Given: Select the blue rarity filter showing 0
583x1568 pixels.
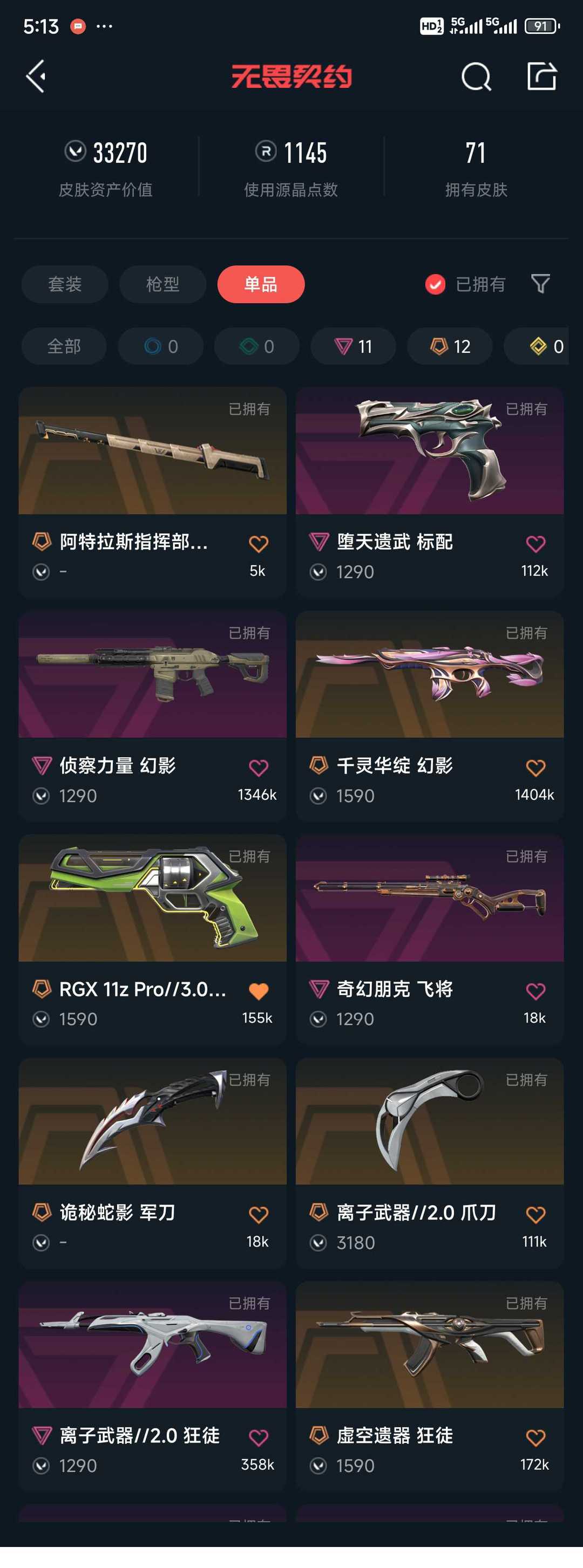Looking at the screenshot, I should click(x=160, y=346).
